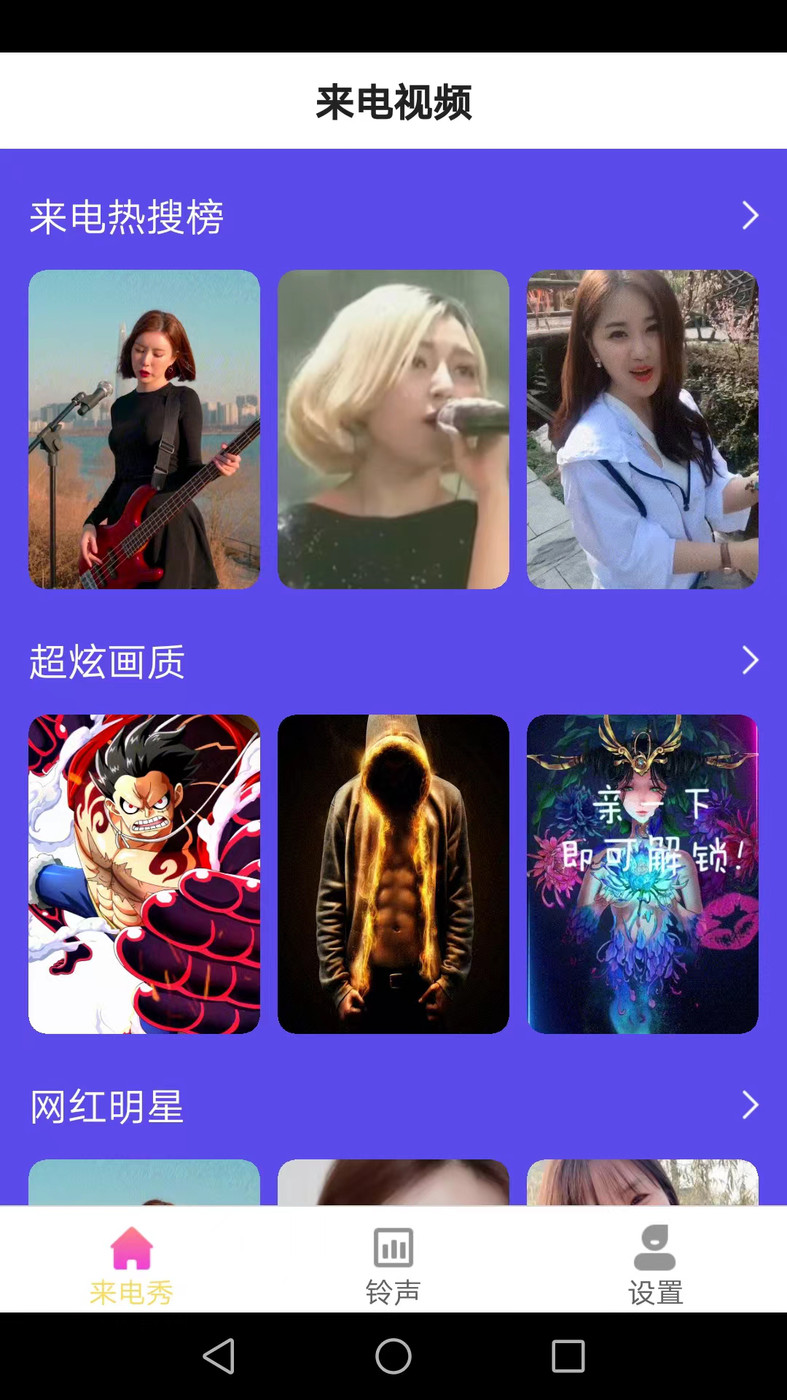This screenshot has height=1400, width=787.
Task: Click the pink home icon above 来电秀
Action: click(x=130, y=1247)
